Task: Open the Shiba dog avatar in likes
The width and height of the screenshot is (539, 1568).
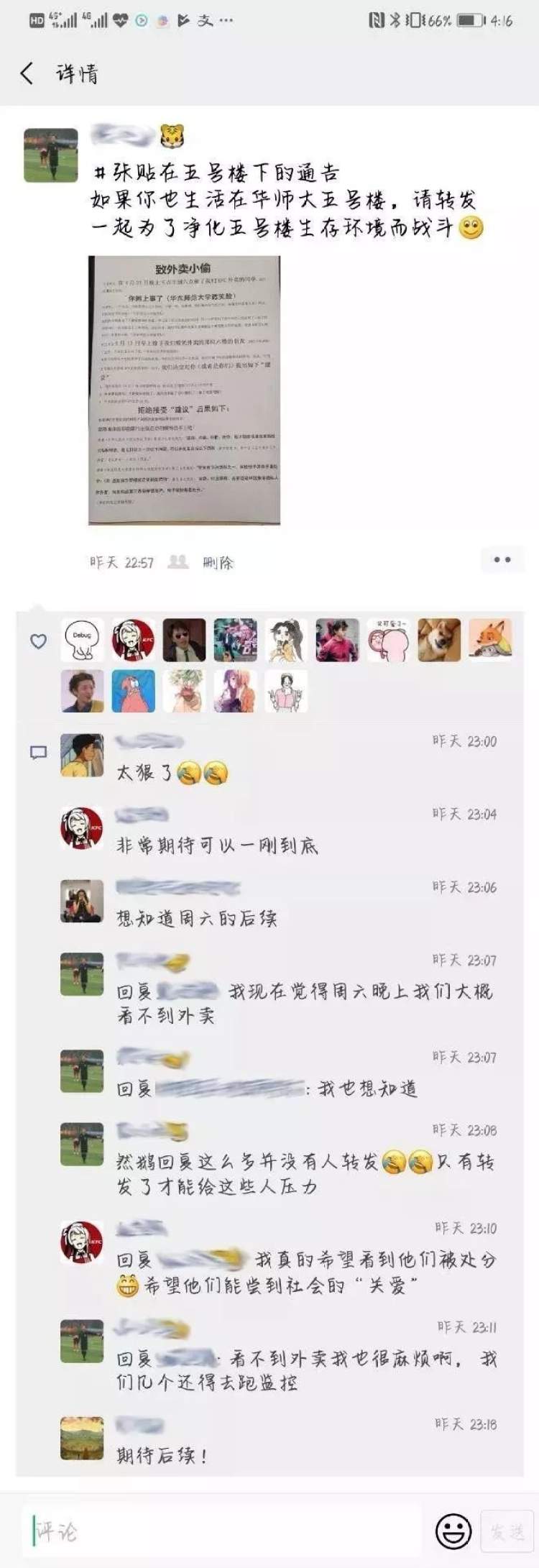Action: point(439,639)
